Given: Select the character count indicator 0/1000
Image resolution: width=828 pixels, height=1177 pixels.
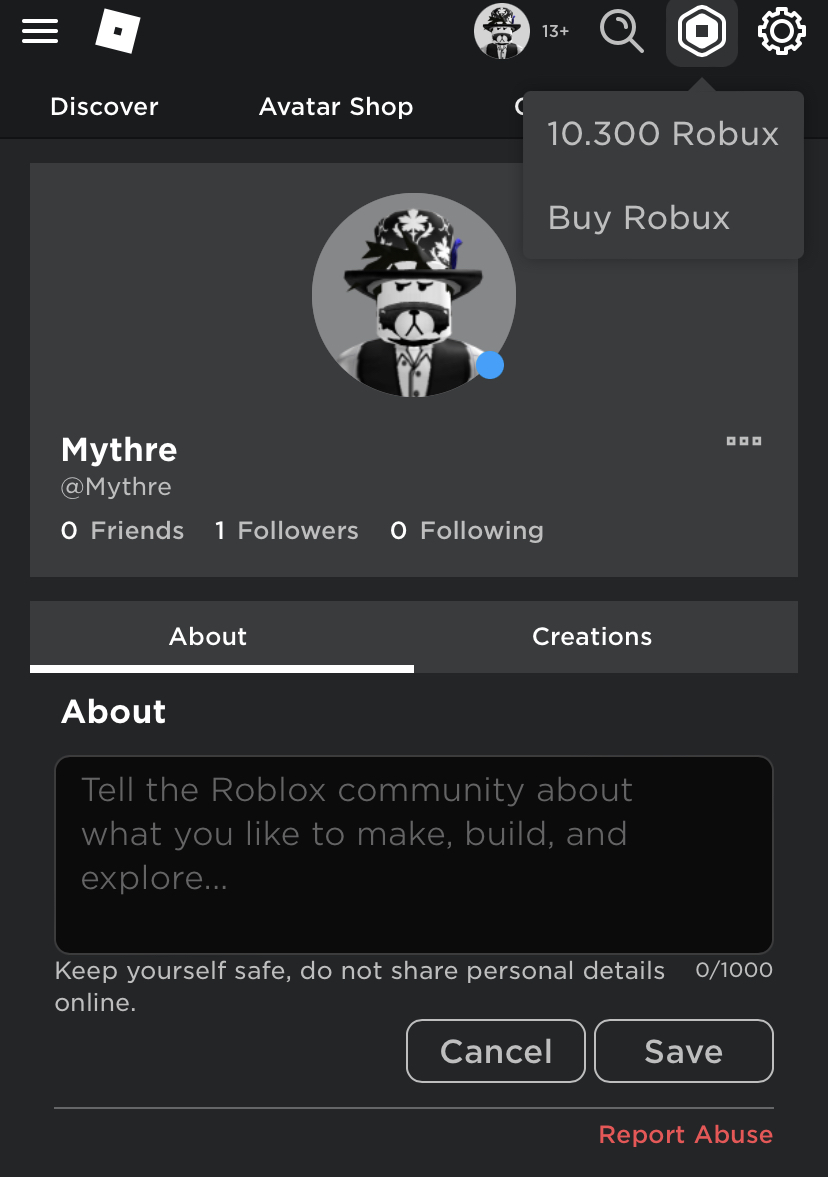Looking at the screenshot, I should 733,969.
